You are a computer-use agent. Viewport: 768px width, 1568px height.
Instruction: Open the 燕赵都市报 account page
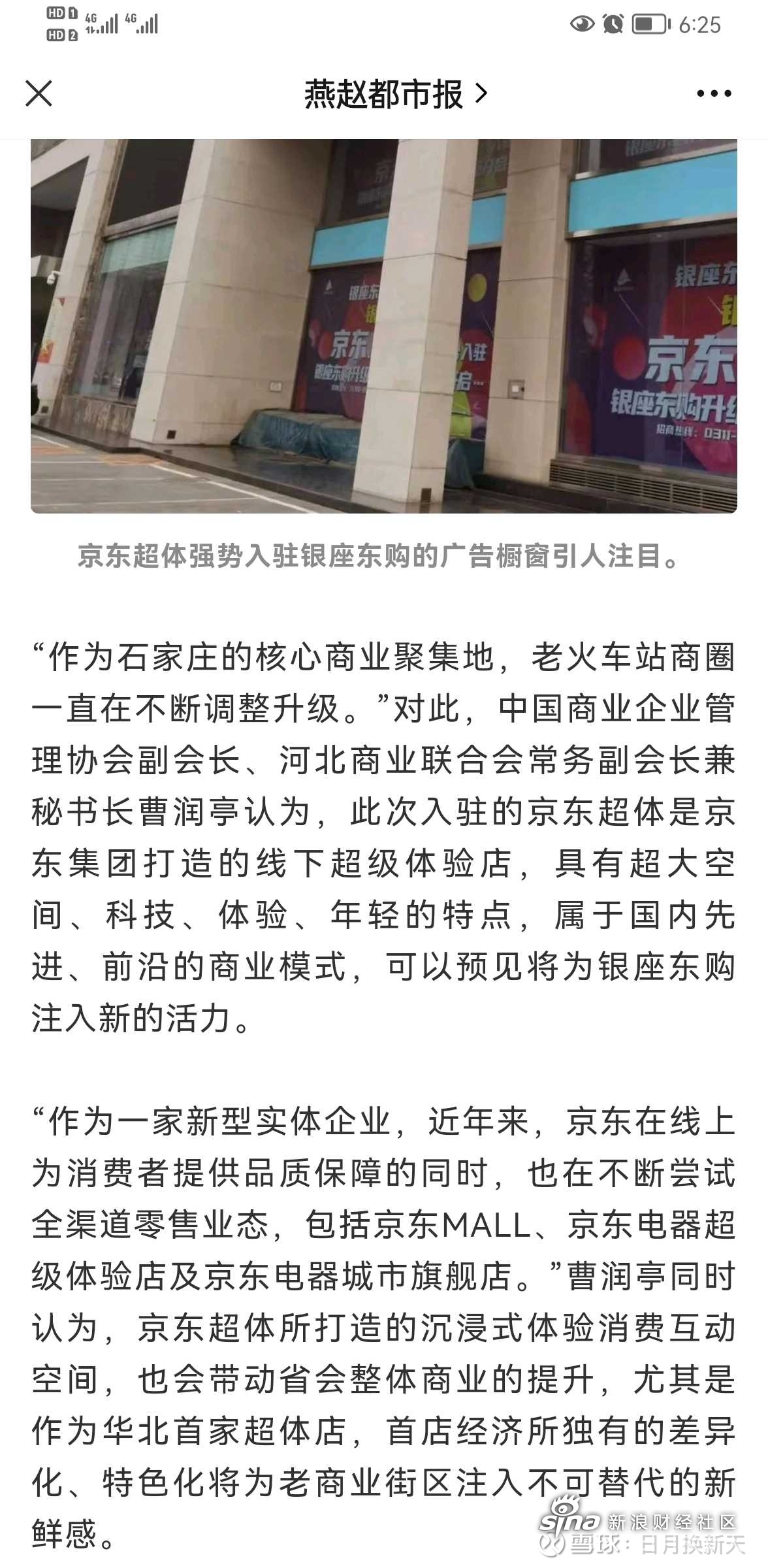pyautogui.click(x=394, y=93)
